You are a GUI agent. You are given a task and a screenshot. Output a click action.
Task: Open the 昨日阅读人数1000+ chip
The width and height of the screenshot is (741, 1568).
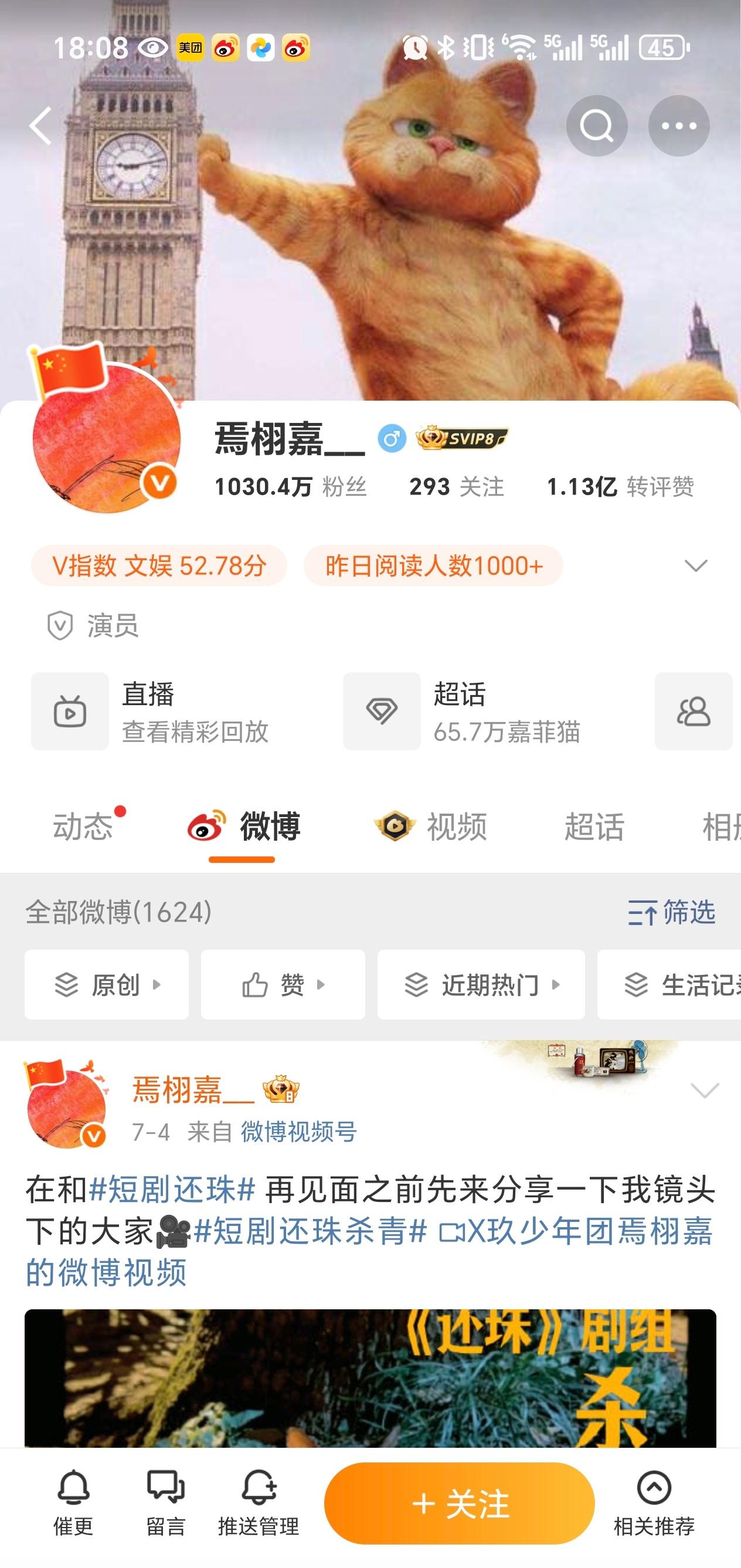[433, 565]
